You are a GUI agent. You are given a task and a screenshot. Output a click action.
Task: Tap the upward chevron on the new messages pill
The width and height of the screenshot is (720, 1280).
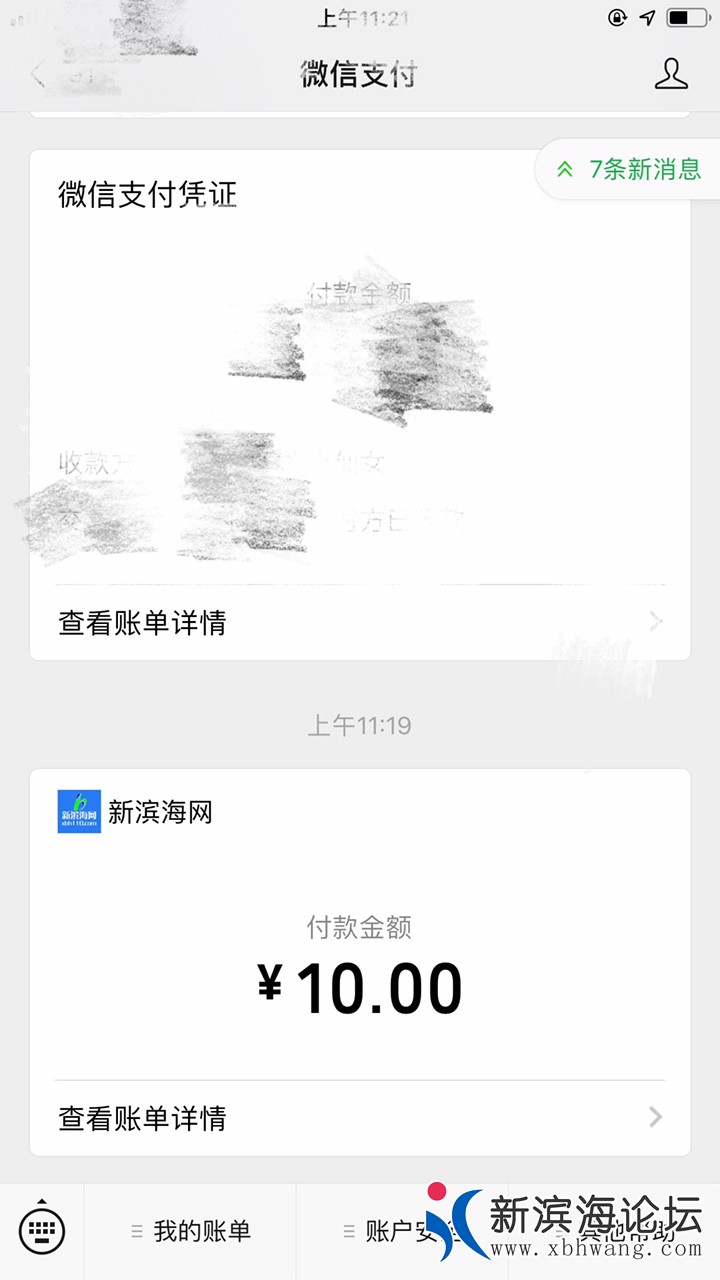pyautogui.click(x=567, y=169)
